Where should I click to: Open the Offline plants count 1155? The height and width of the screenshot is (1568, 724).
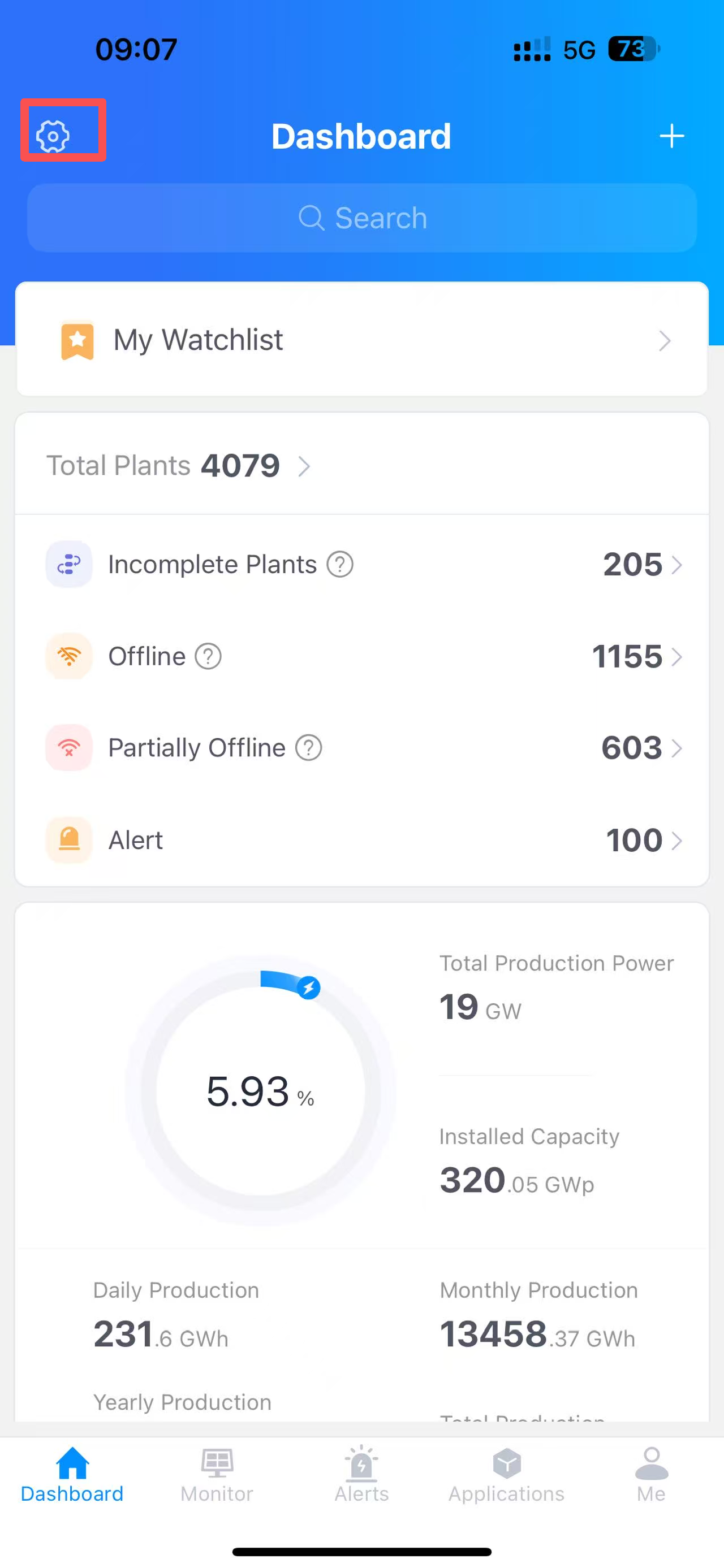pos(628,657)
